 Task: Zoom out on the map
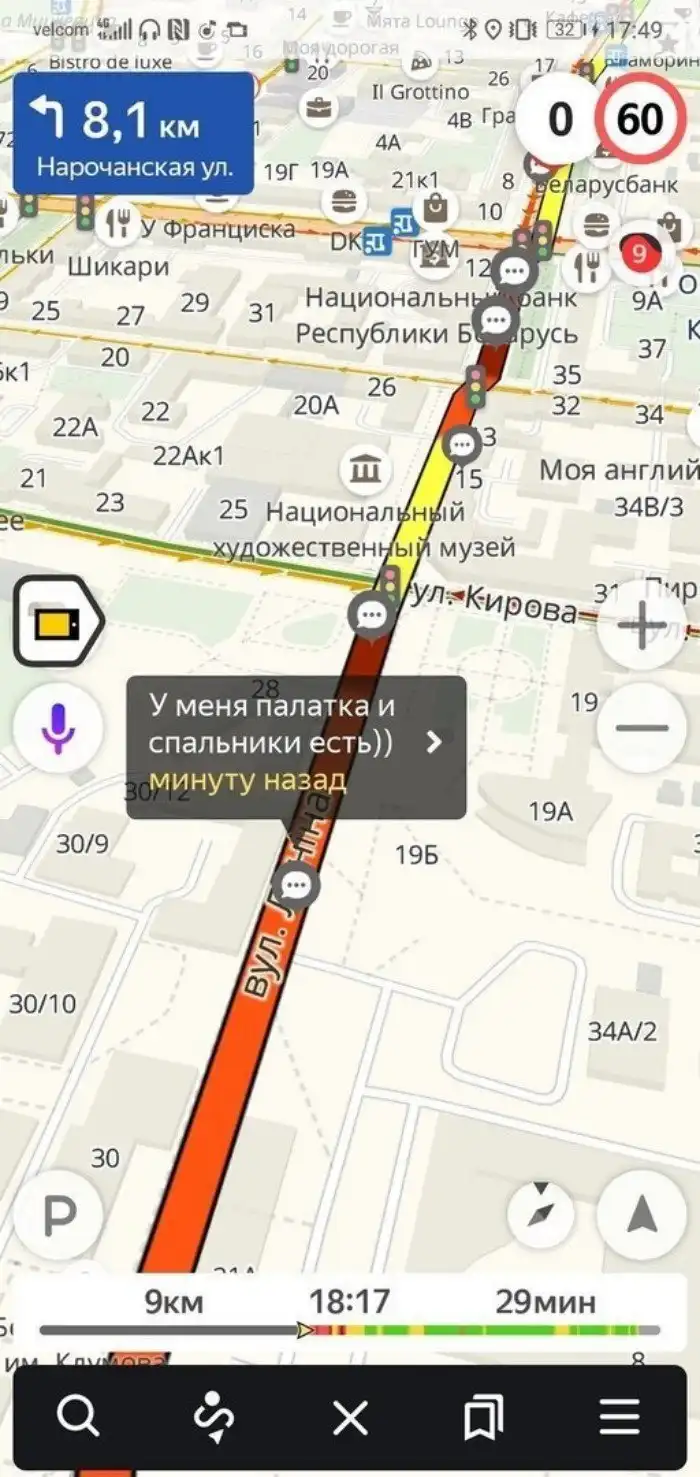641,728
